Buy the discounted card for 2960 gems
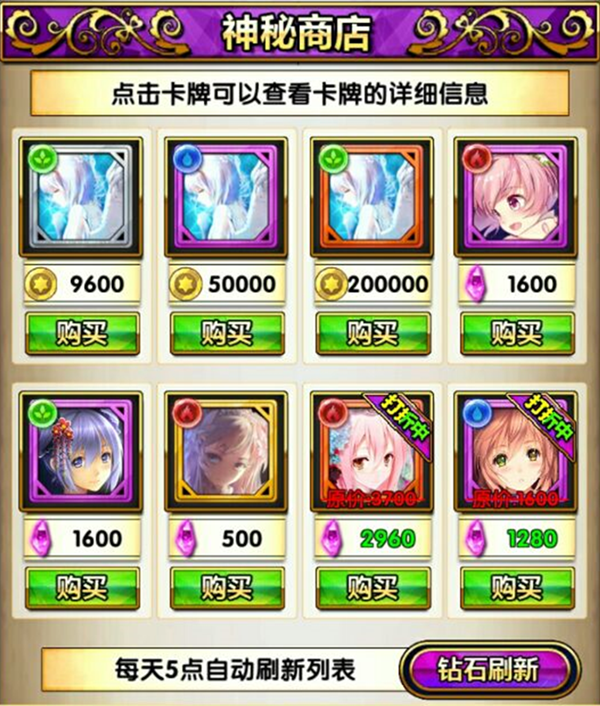This screenshot has width=600, height=706. tap(370, 585)
